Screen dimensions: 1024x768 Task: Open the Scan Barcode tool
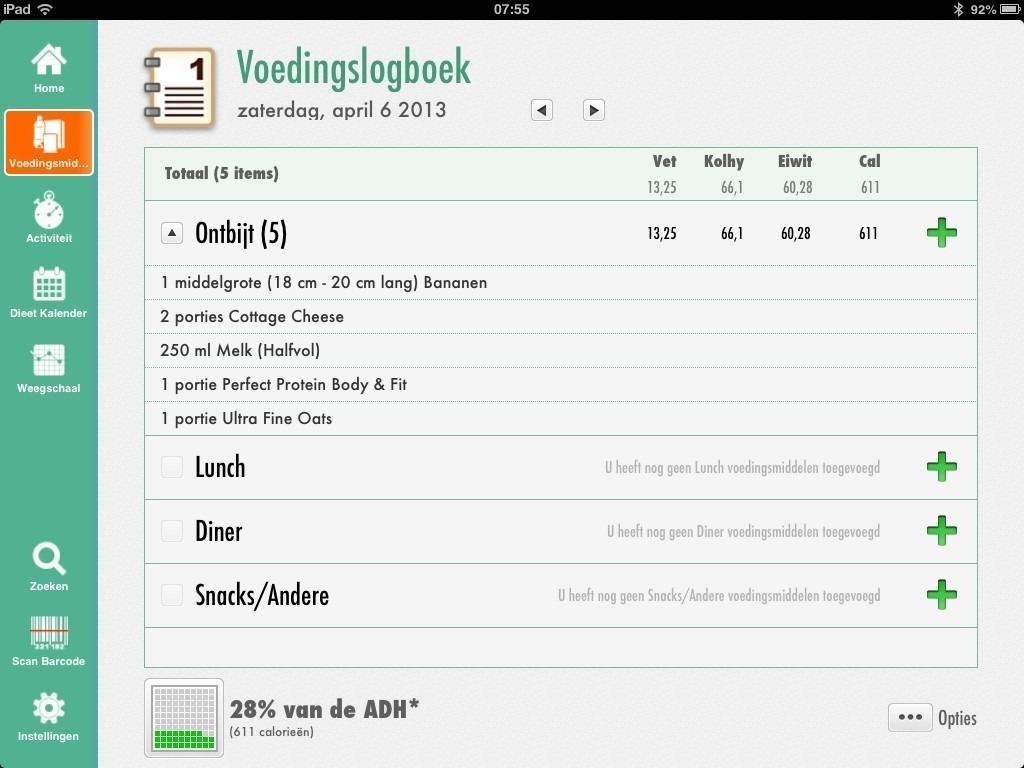tap(48, 641)
